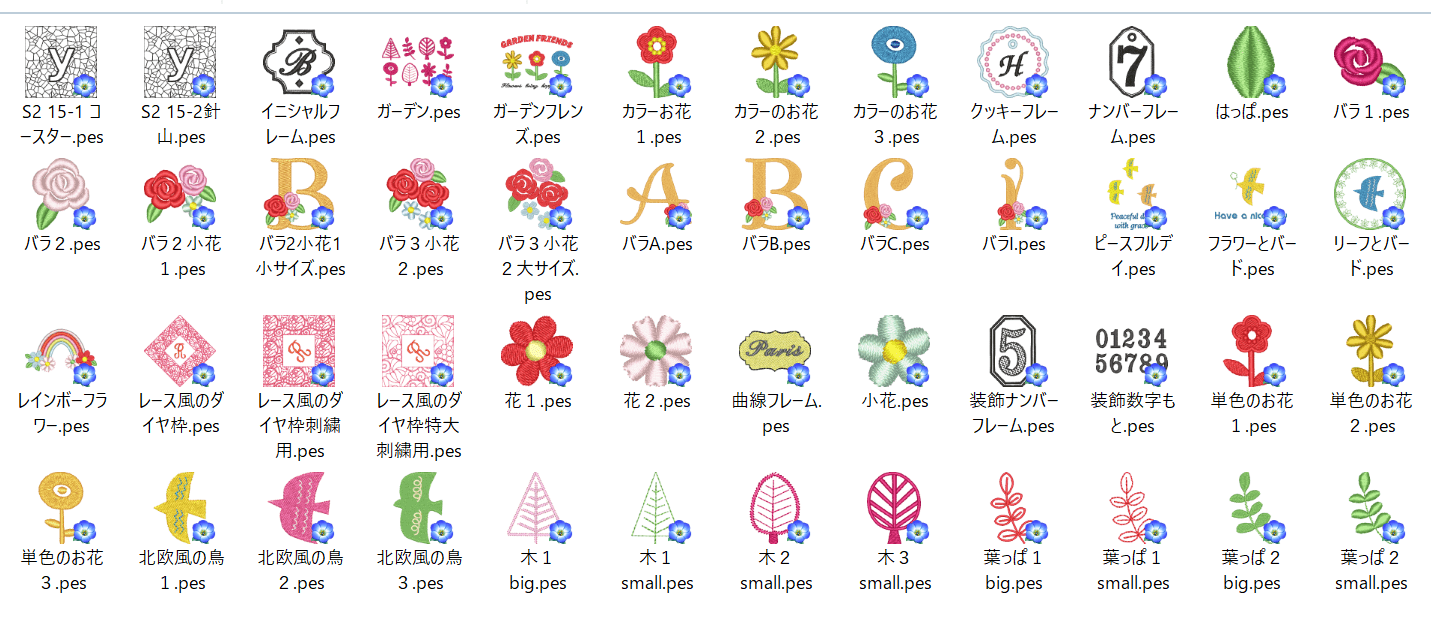Open the 曲線フレーム.pes file

point(776,350)
